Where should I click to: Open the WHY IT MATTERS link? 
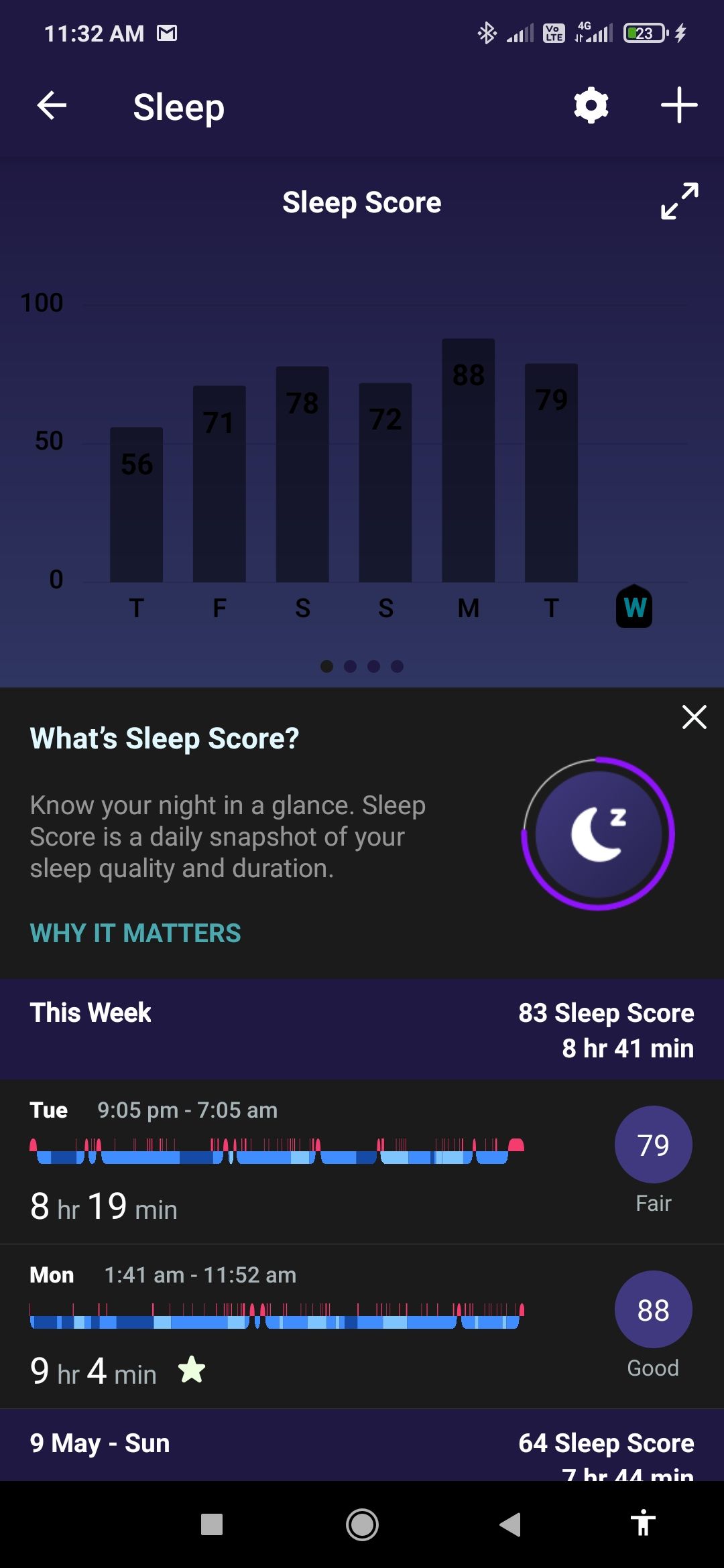[135, 933]
